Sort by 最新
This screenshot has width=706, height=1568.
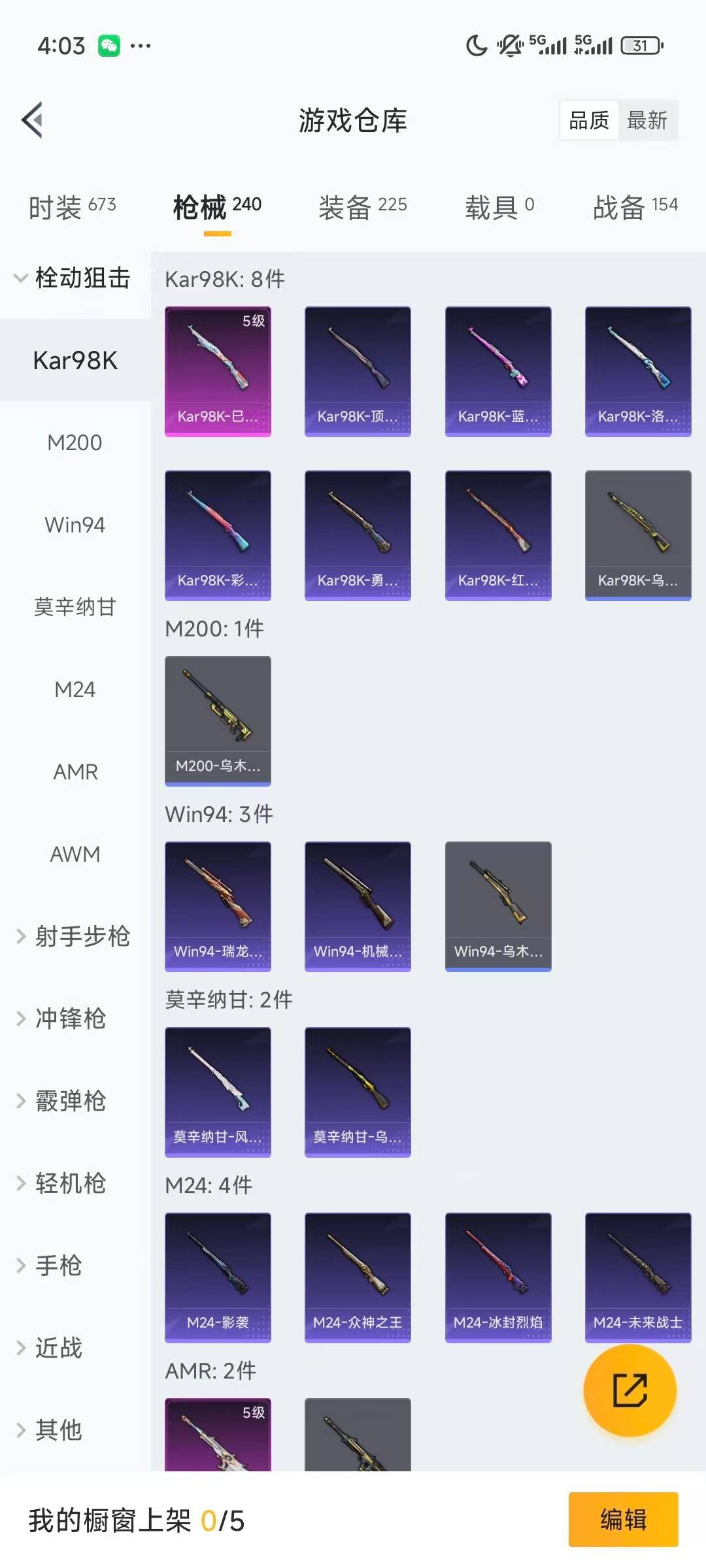(647, 120)
